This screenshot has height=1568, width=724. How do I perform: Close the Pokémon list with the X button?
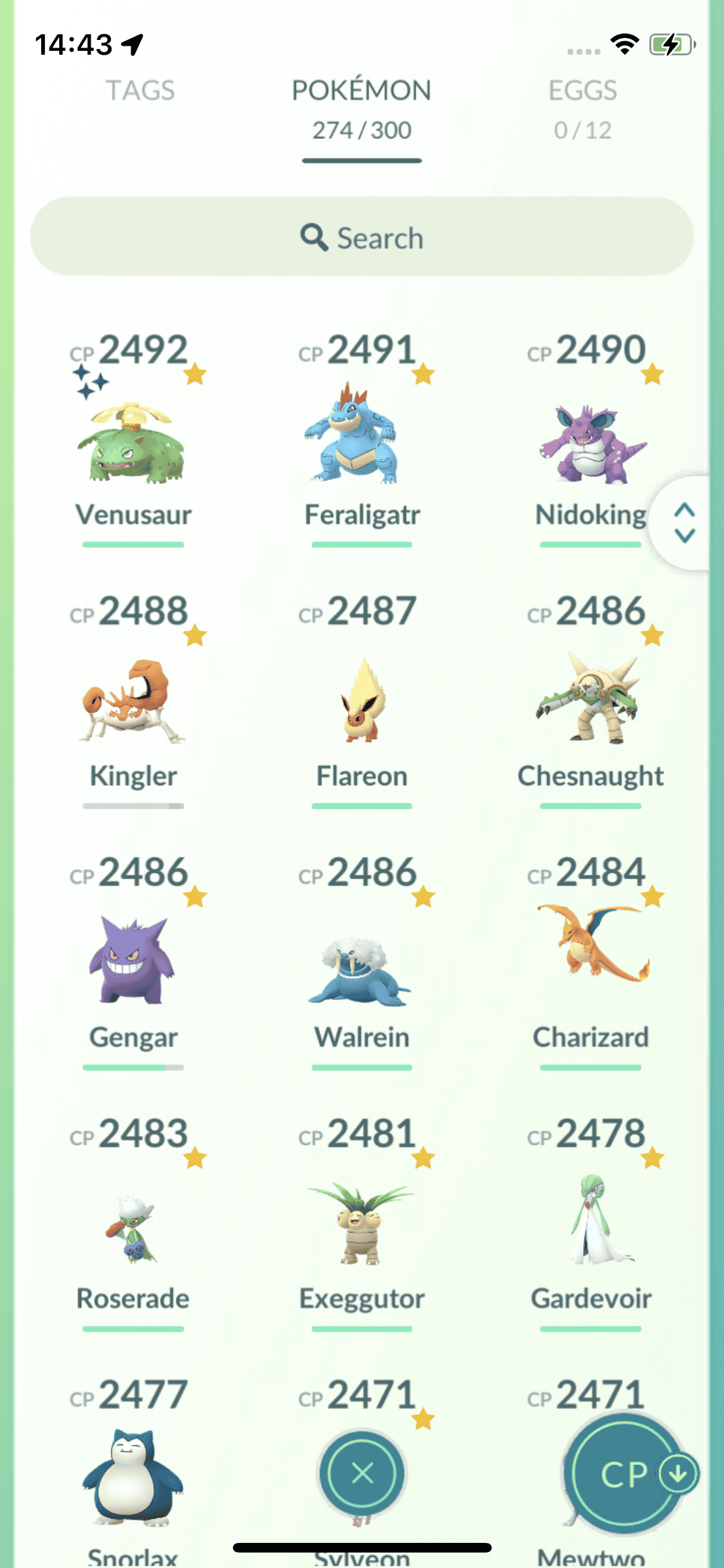point(362,1473)
